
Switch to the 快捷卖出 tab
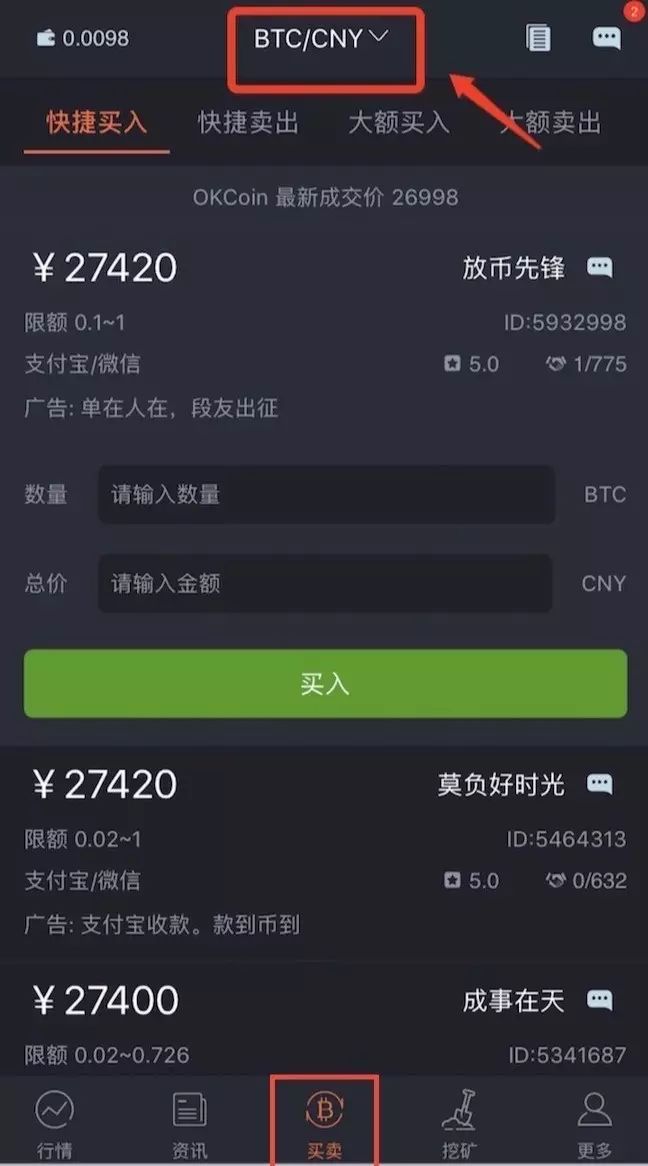coord(248,122)
